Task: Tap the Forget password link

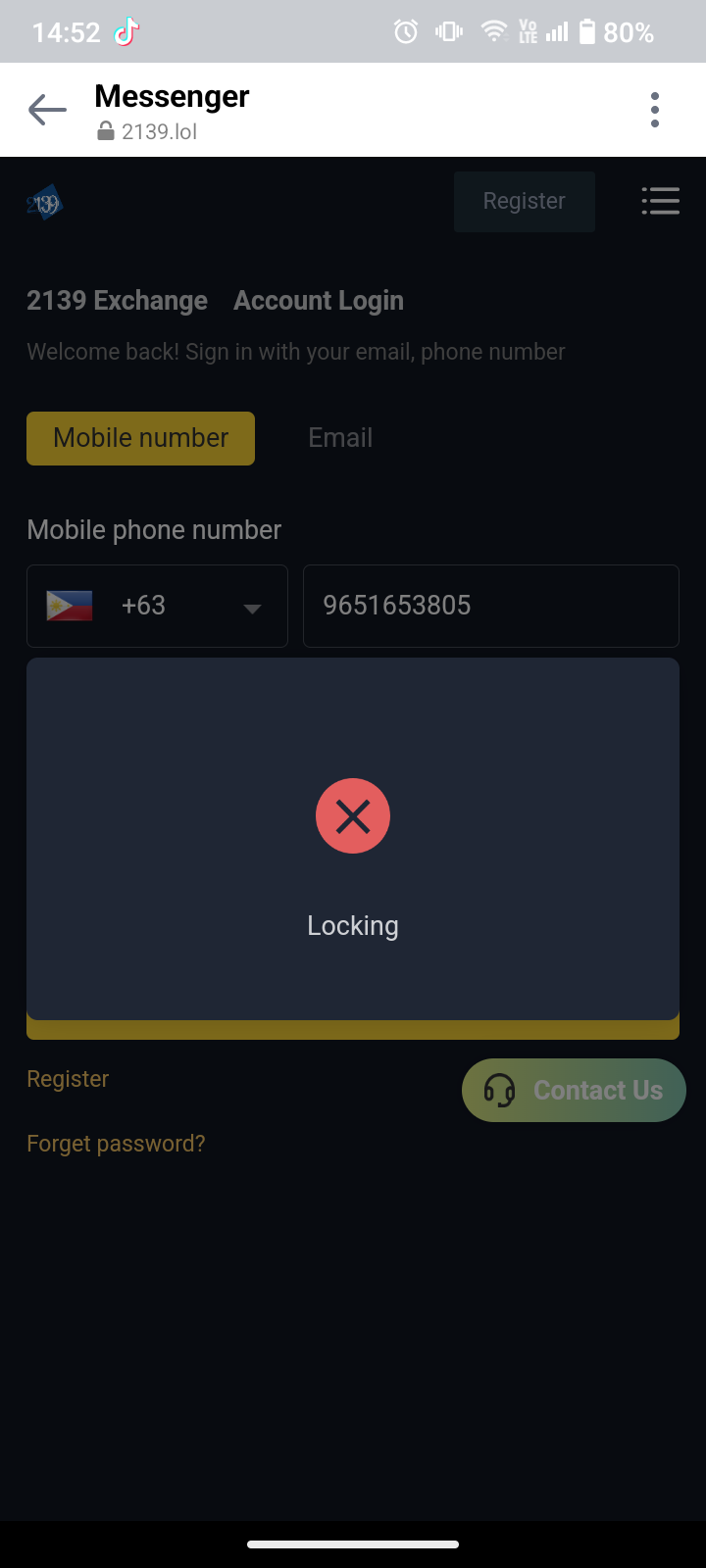Action: click(x=116, y=1144)
